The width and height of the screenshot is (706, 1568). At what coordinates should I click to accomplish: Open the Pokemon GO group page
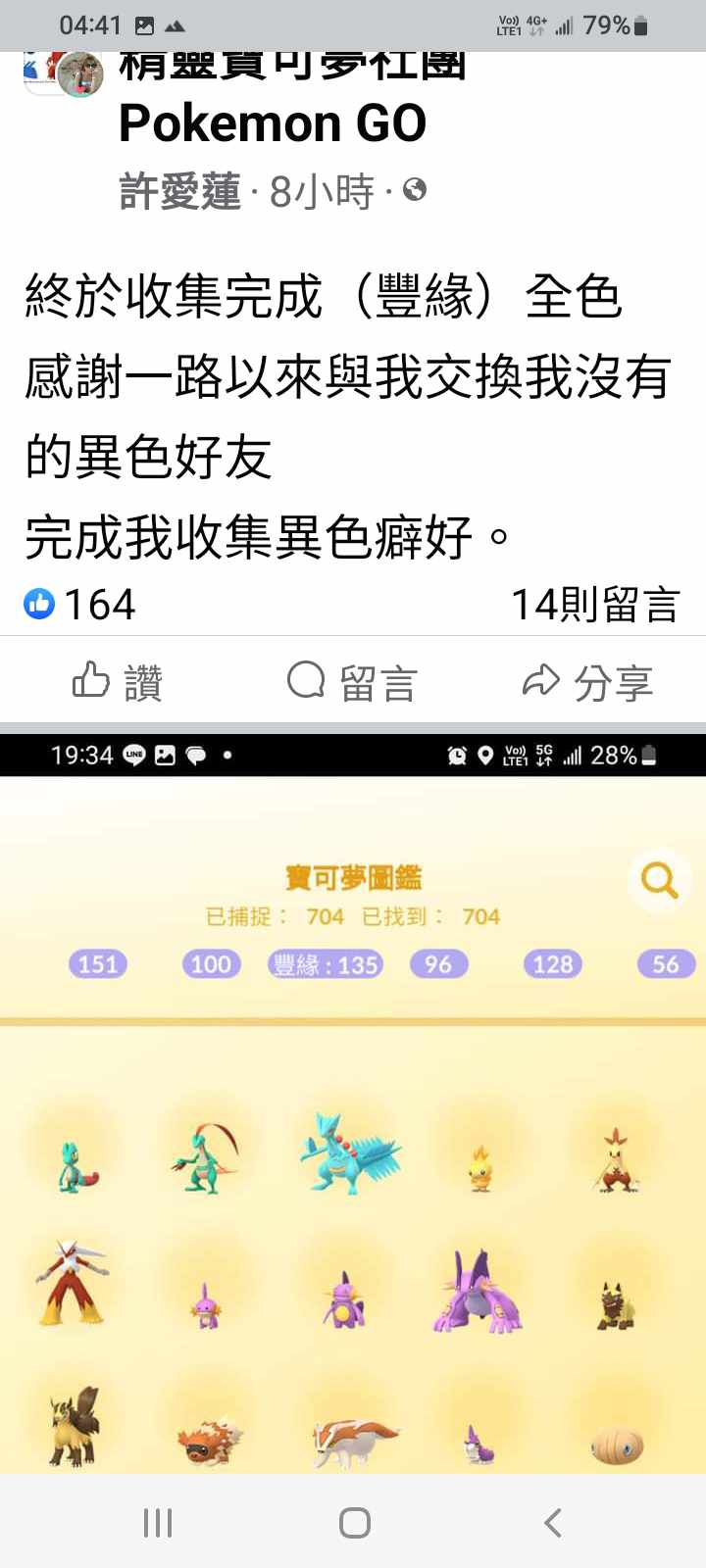[273, 123]
